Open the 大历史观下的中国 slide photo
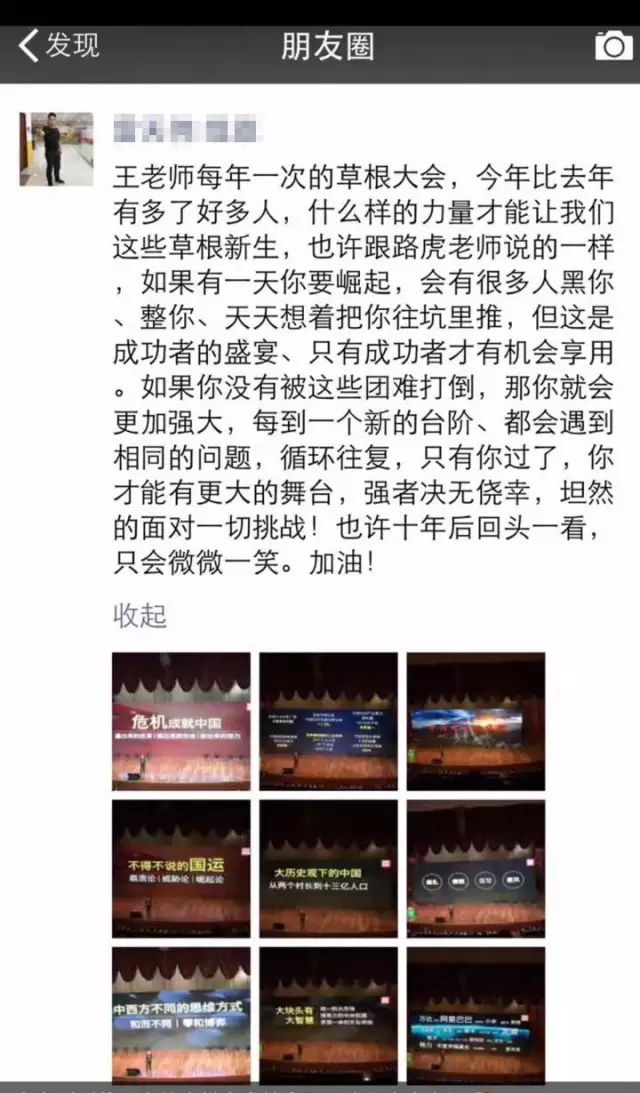640x1093 pixels. (x=328, y=868)
